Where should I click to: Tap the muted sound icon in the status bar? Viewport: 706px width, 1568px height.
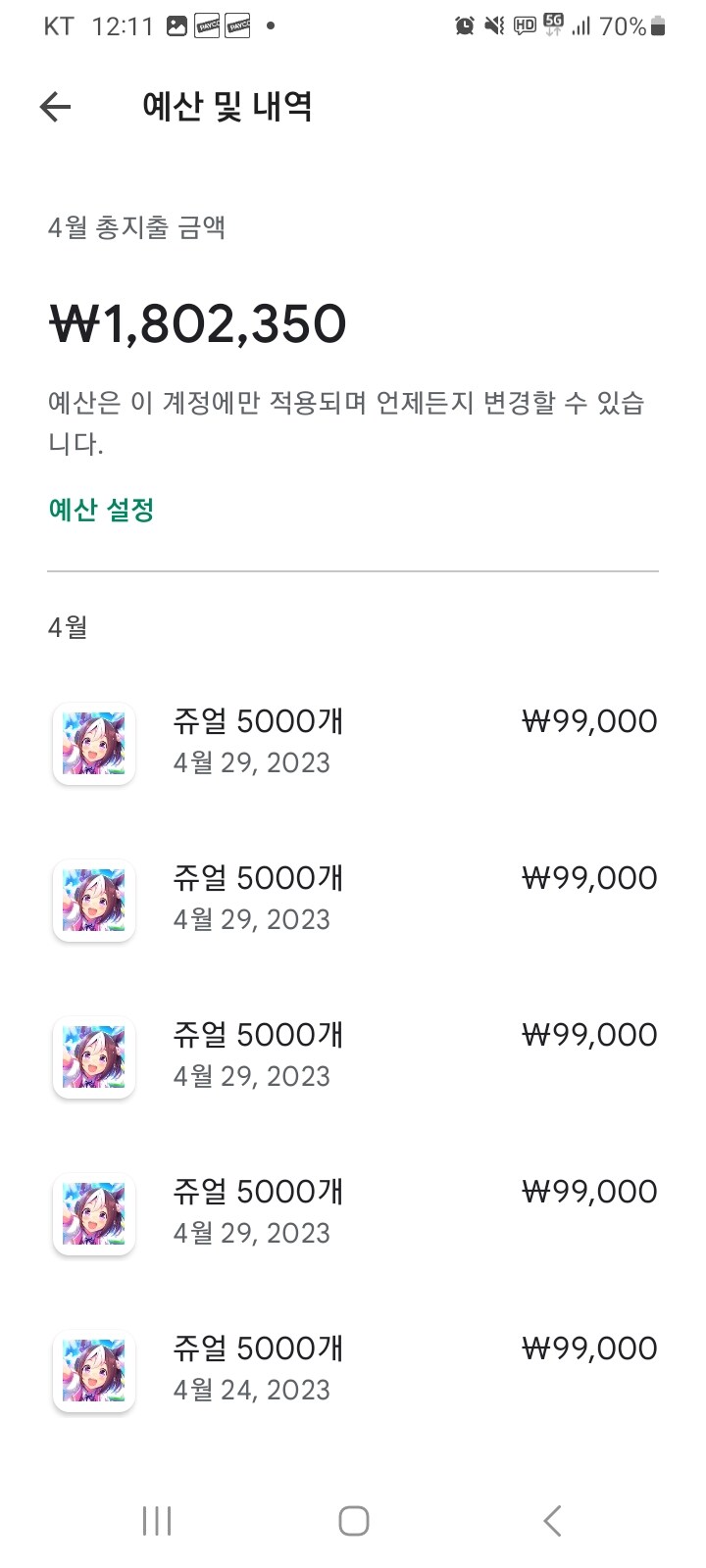click(x=493, y=26)
